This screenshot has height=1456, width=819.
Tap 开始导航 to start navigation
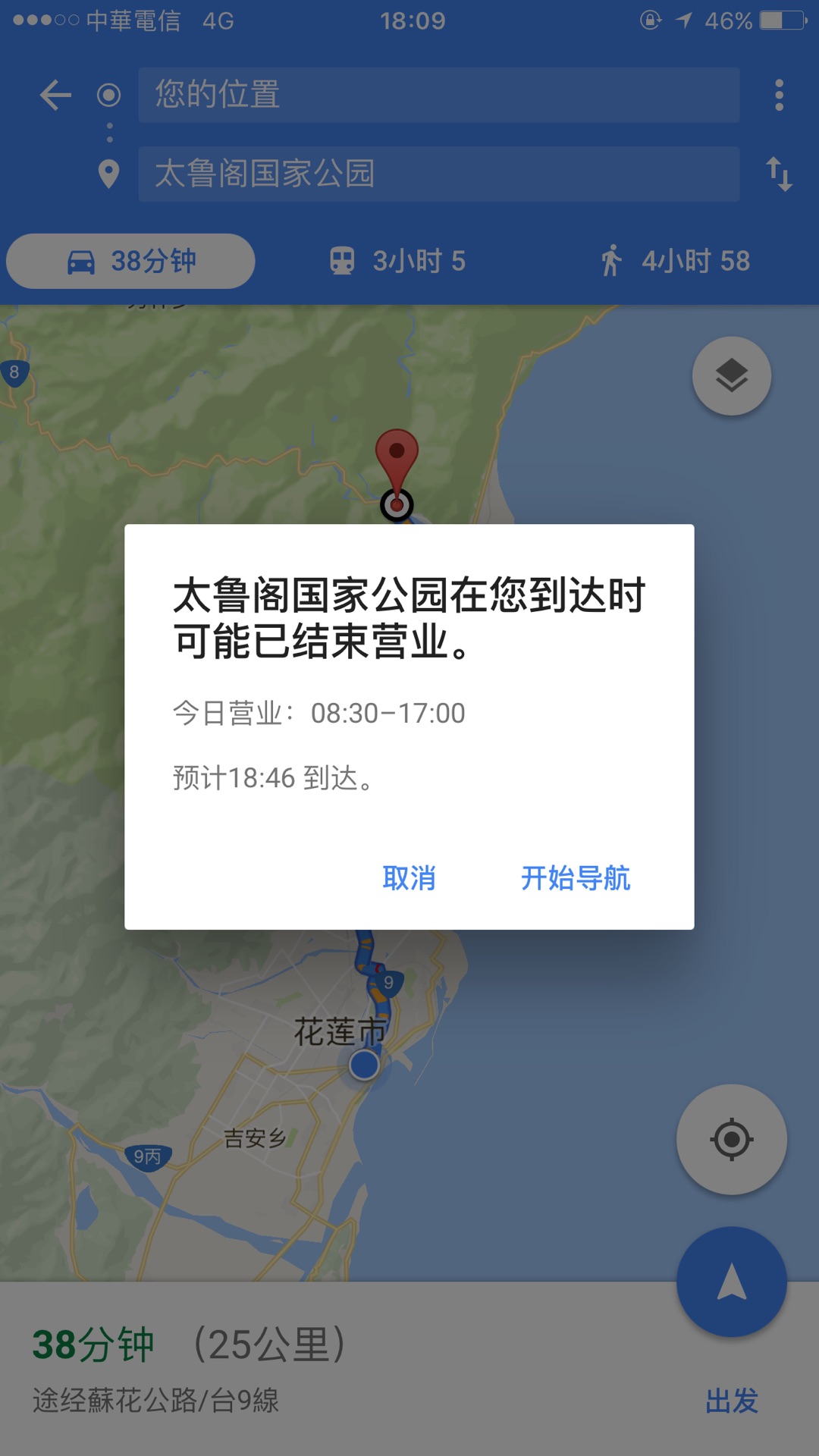tap(575, 878)
